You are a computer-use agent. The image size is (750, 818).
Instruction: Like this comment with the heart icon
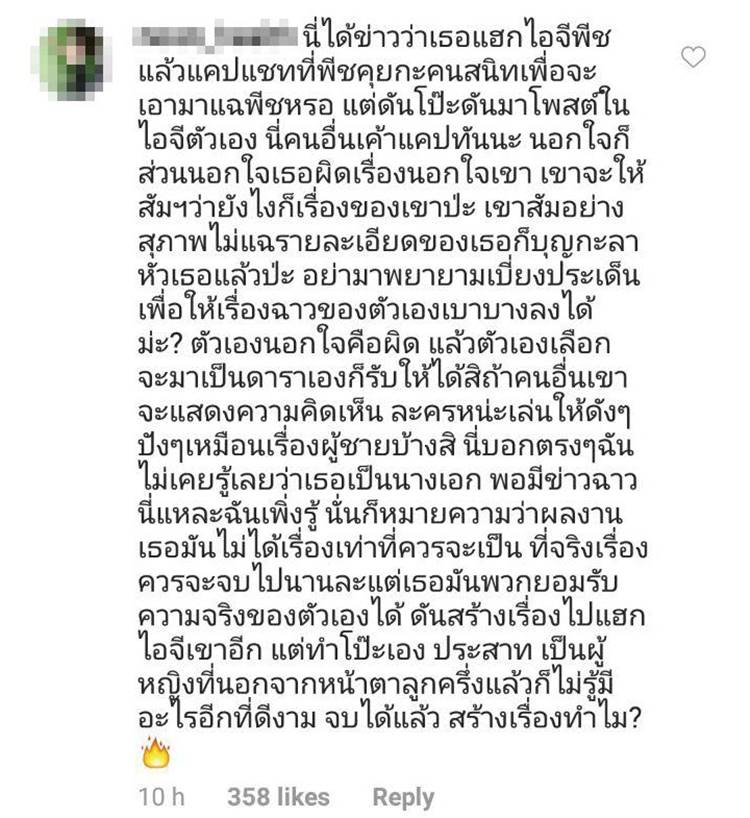(693, 57)
